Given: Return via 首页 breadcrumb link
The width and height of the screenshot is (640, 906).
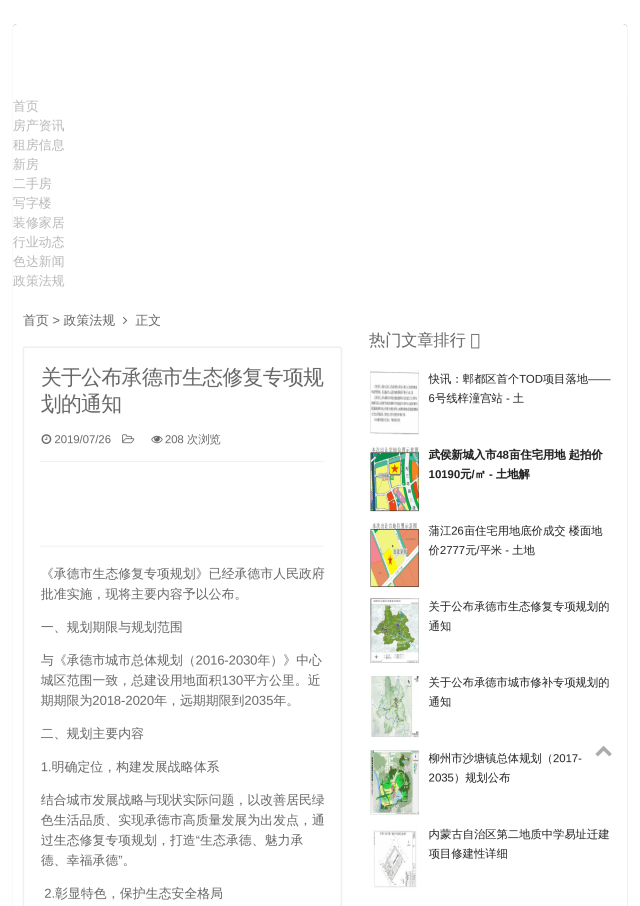Looking at the screenshot, I should pyautogui.click(x=36, y=320).
